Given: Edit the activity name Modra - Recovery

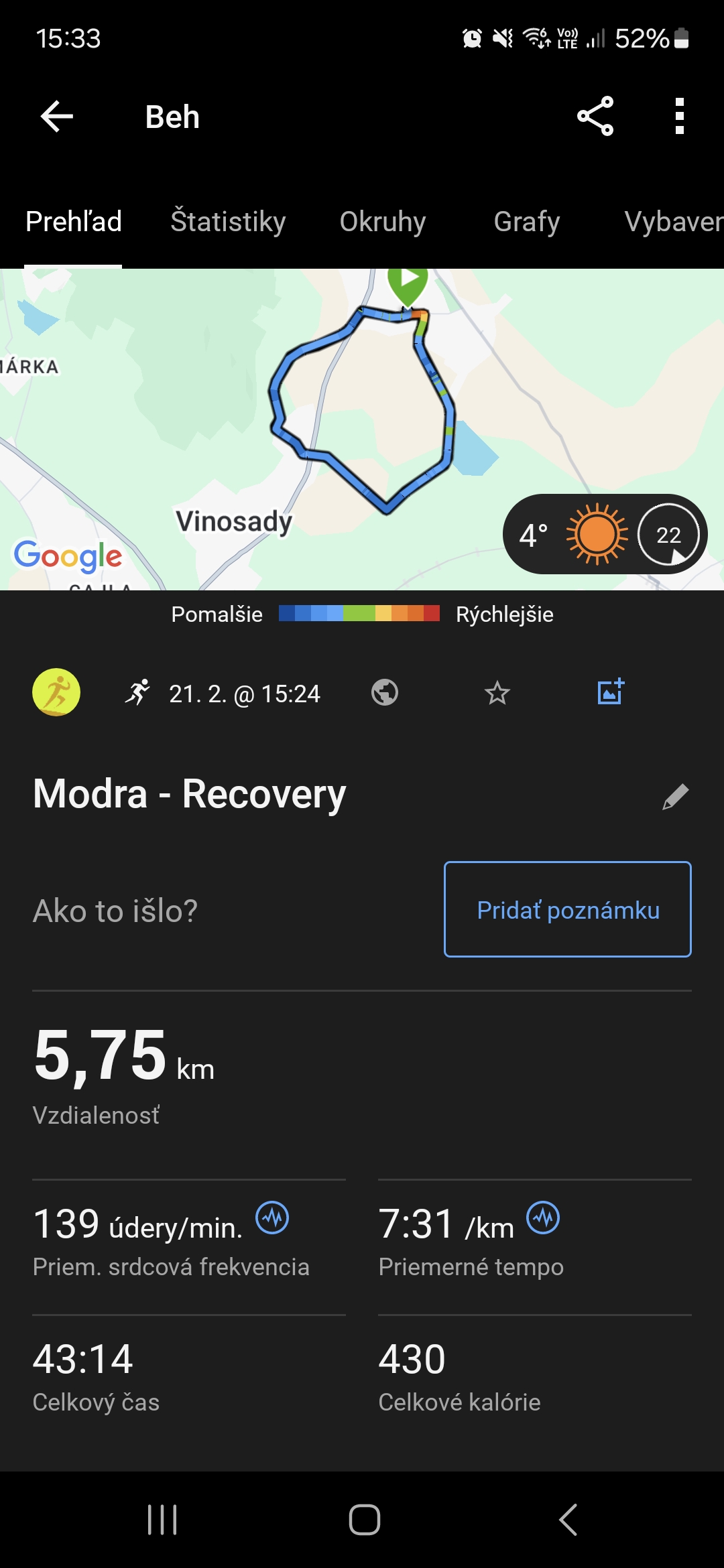Looking at the screenshot, I should point(676,796).
